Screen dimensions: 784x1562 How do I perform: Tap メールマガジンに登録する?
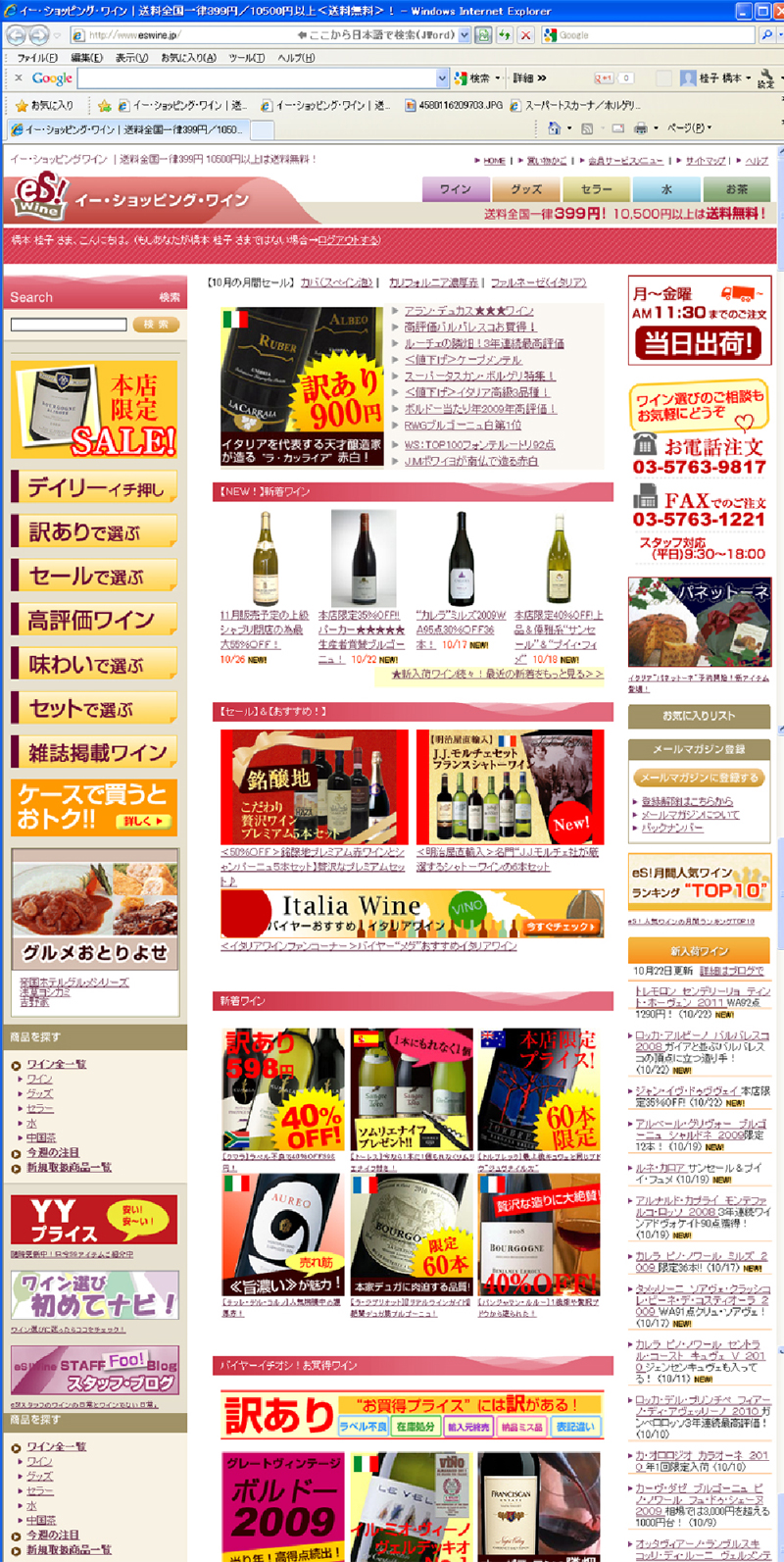coord(699,778)
